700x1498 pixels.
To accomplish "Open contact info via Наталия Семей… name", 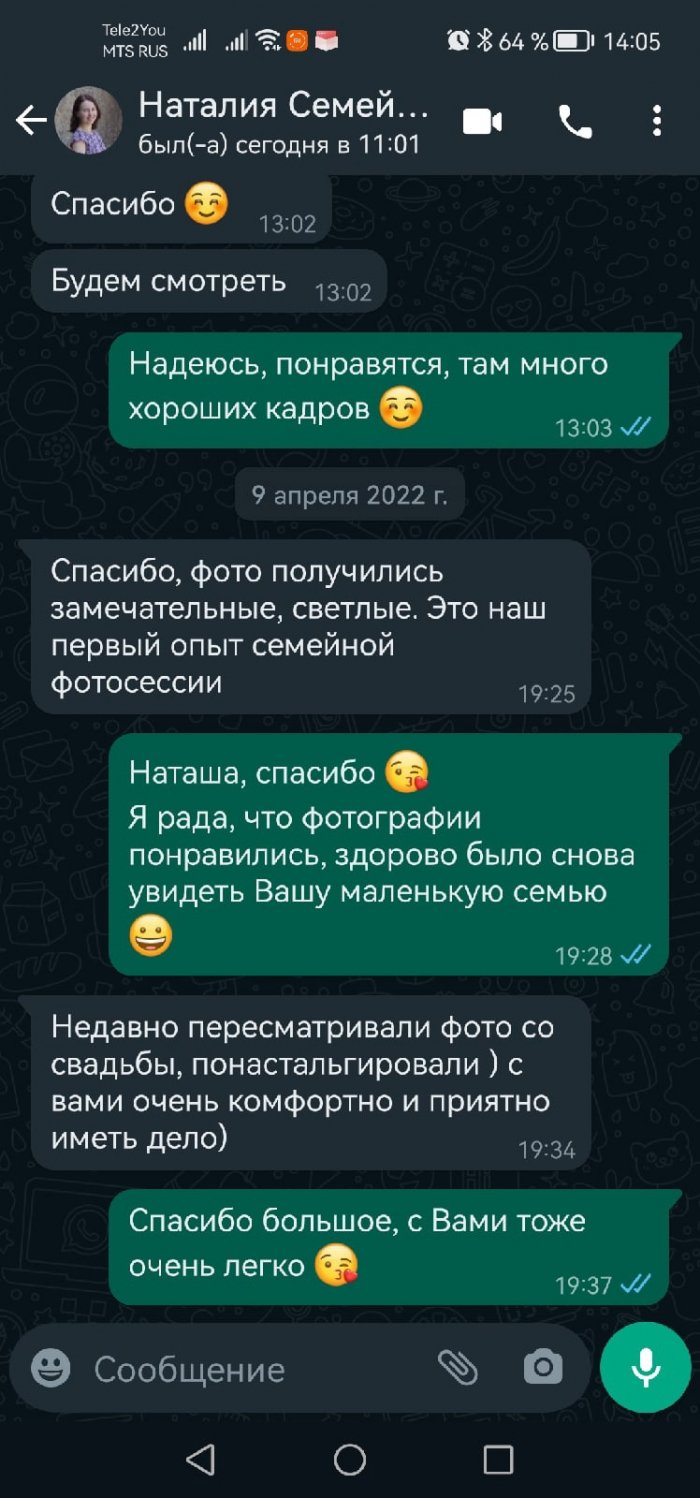I will tap(282, 105).
